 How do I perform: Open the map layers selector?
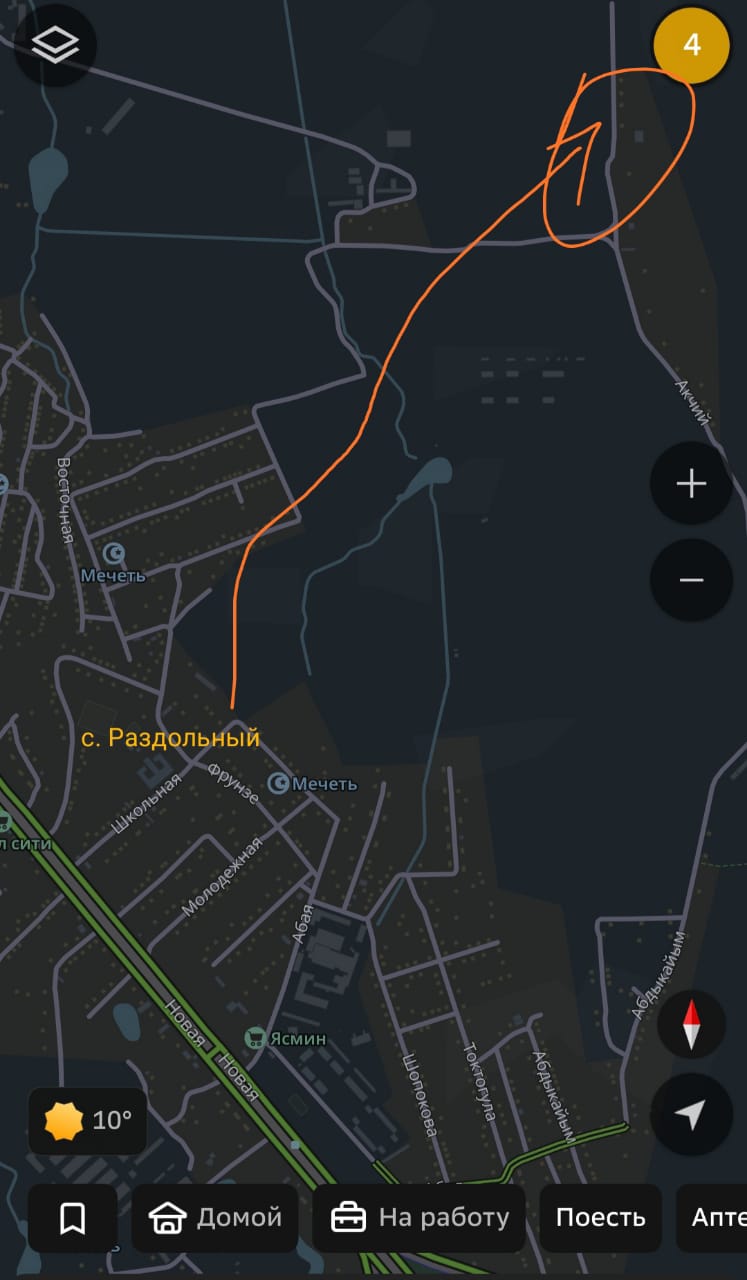coord(55,45)
